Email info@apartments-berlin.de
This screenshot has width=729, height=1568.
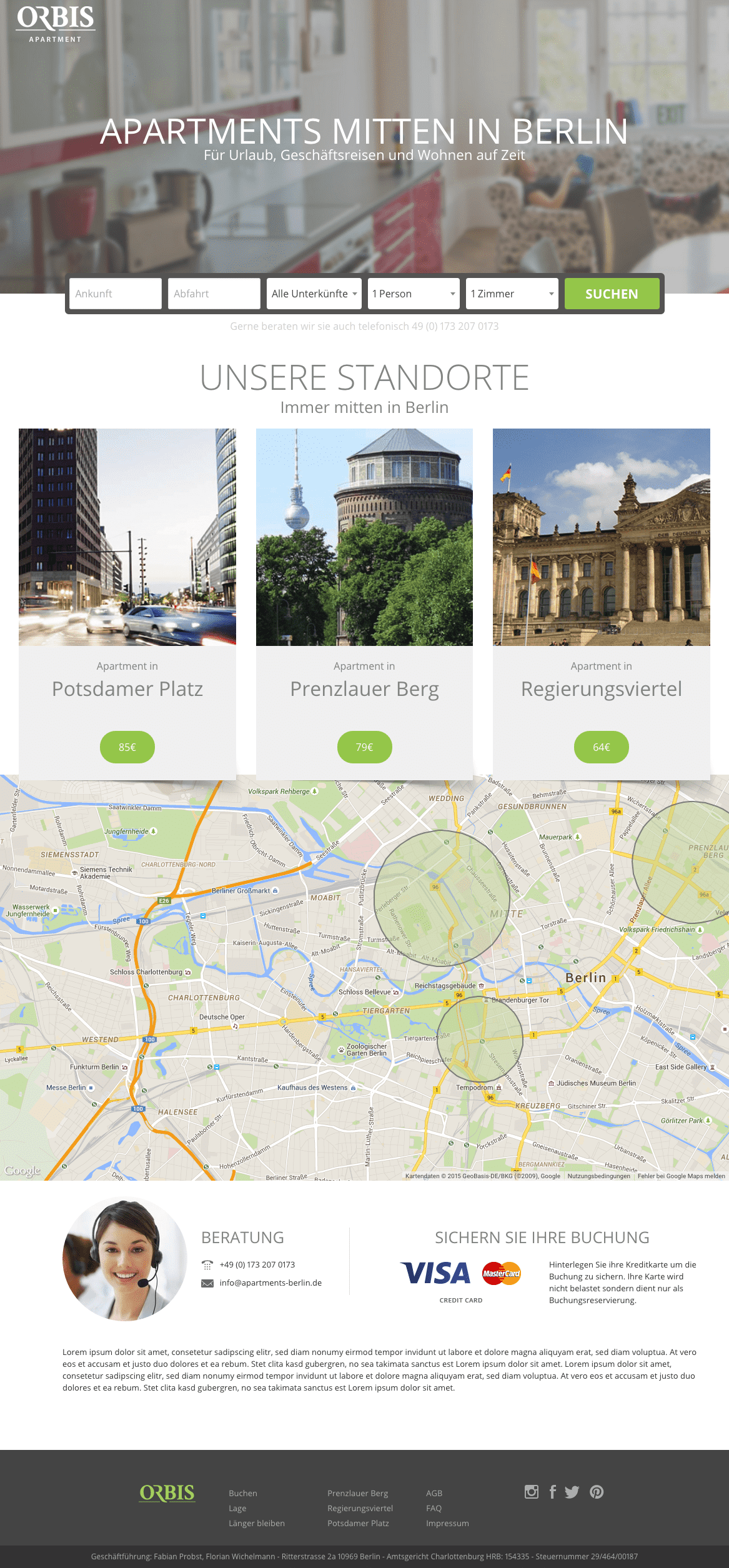pyautogui.click(x=270, y=1283)
